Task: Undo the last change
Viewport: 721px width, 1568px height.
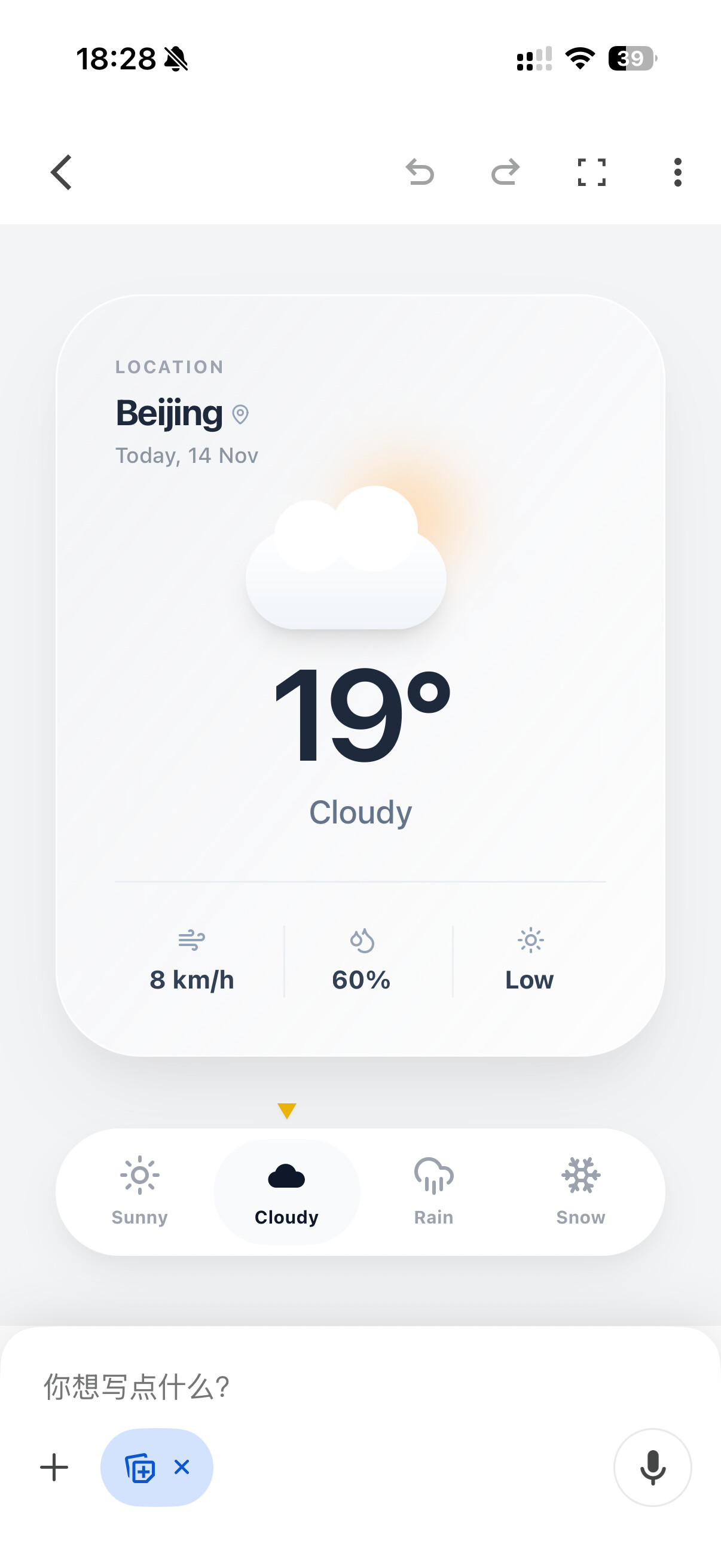Action: [x=420, y=172]
